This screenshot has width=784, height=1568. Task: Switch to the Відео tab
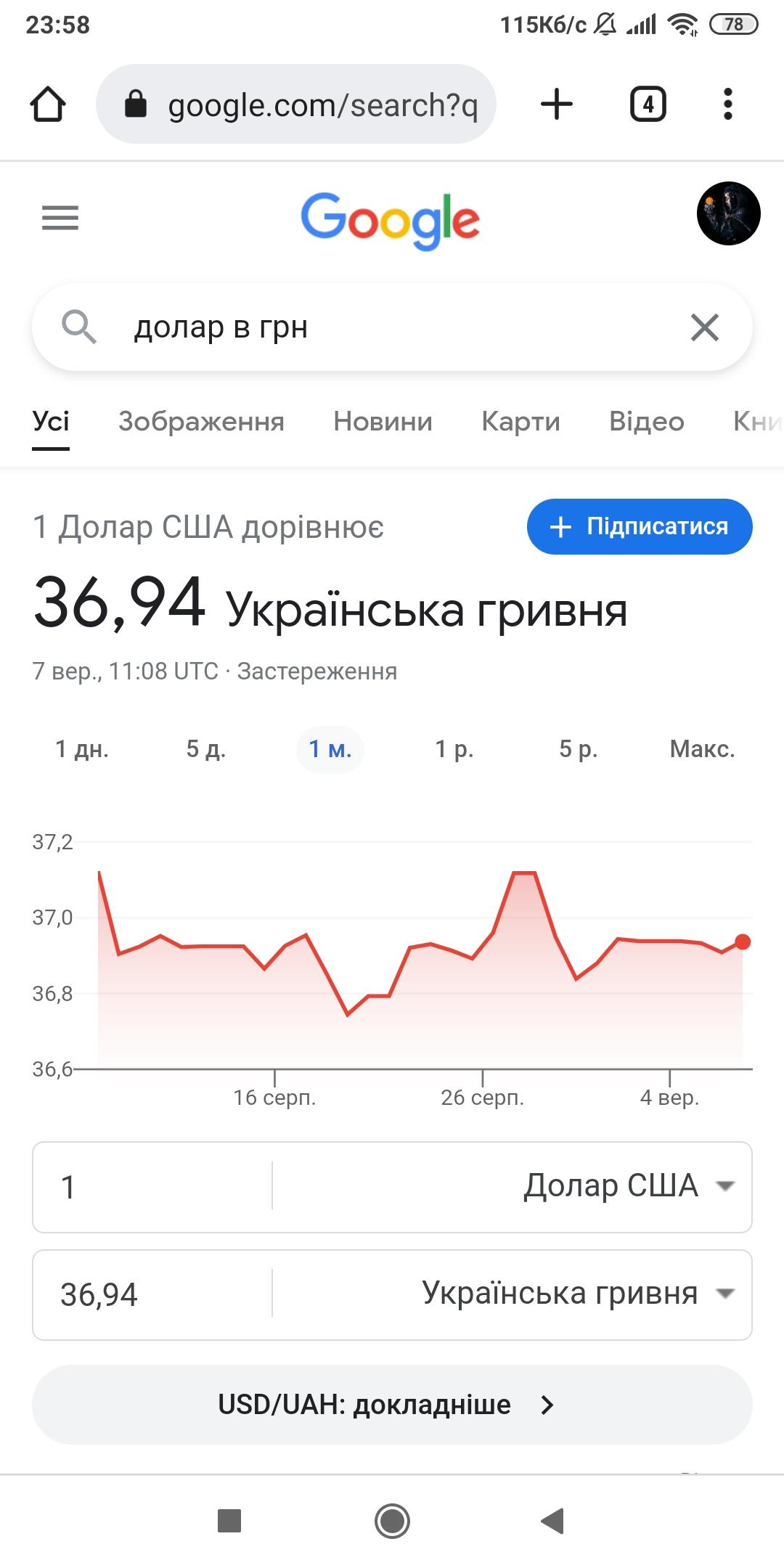646,422
